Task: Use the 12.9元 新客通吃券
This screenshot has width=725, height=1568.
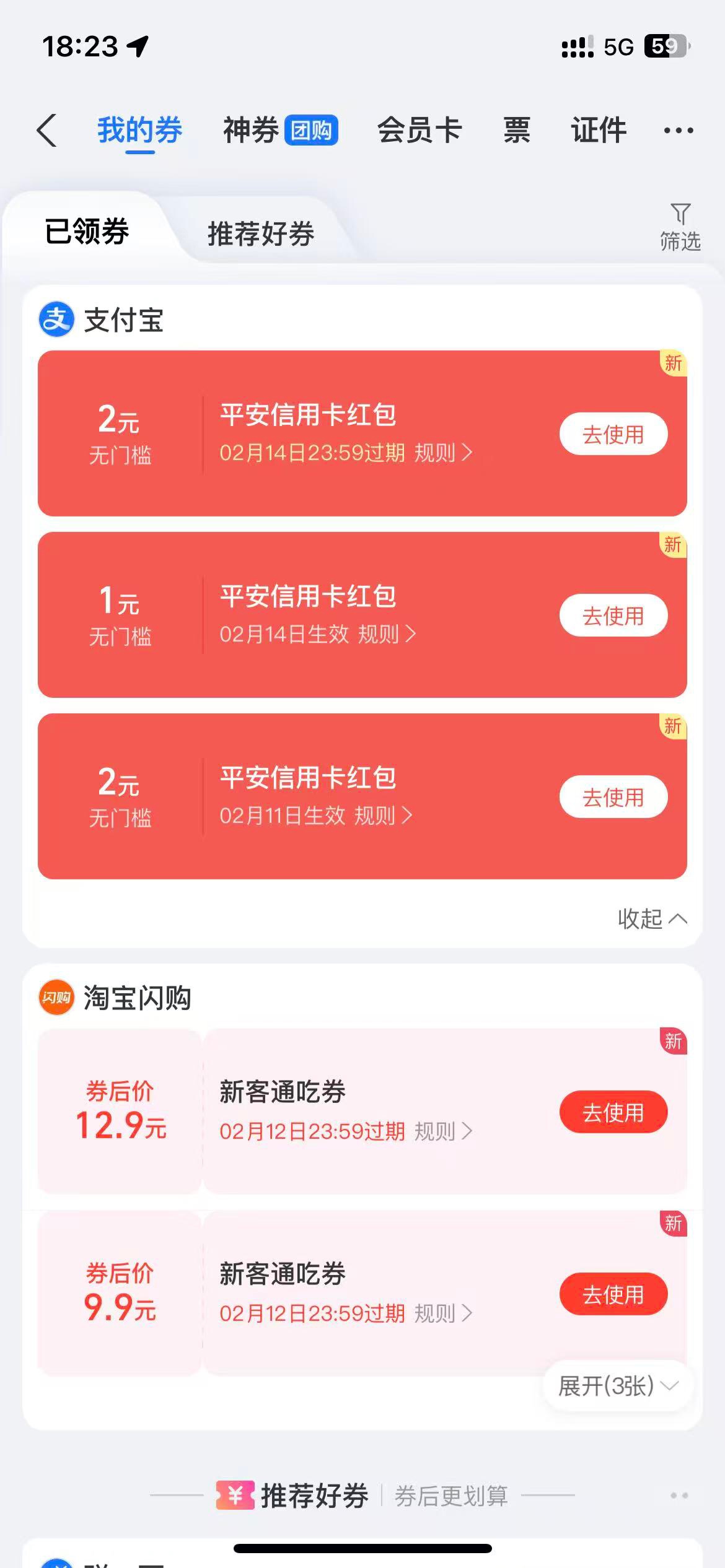Action: click(x=613, y=1112)
